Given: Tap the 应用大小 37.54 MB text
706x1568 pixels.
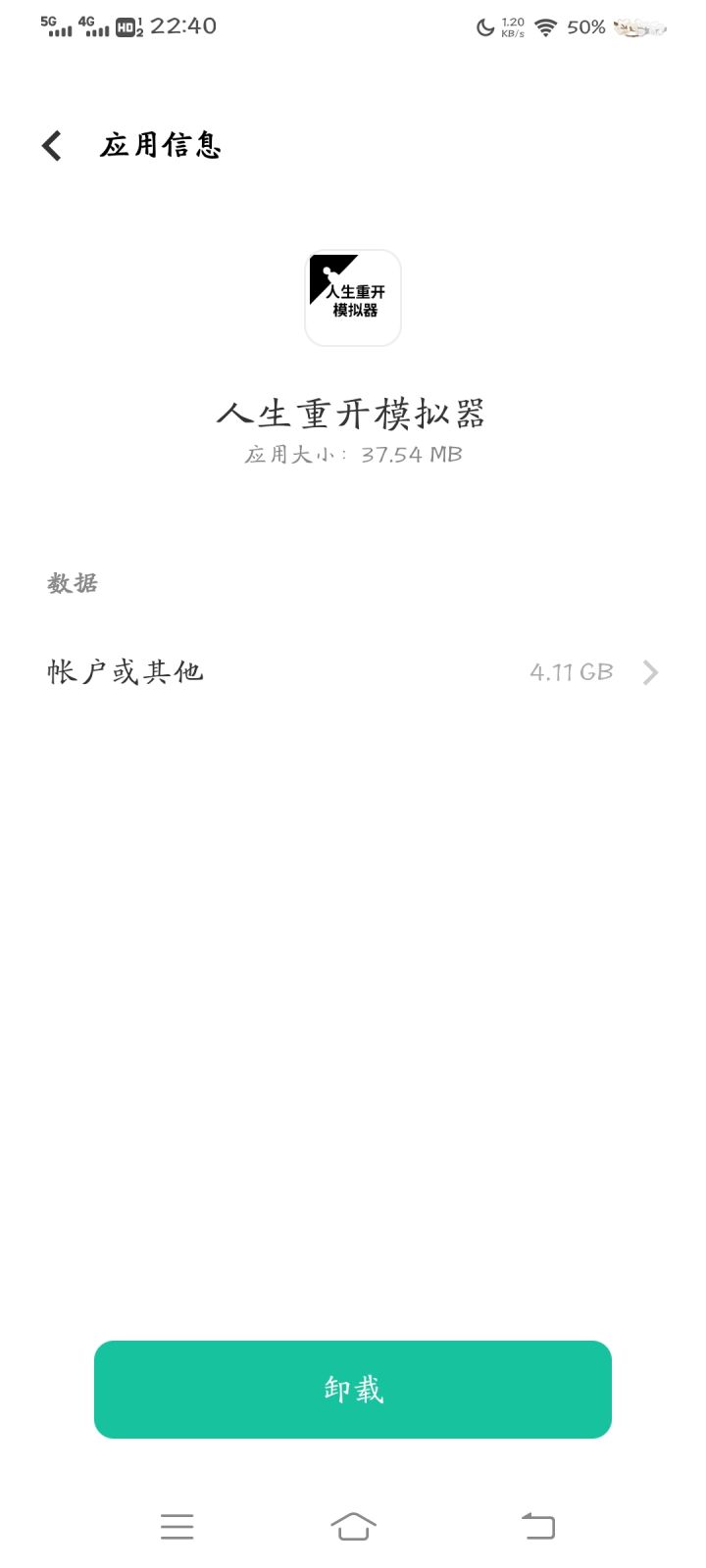Looking at the screenshot, I should click(352, 454).
